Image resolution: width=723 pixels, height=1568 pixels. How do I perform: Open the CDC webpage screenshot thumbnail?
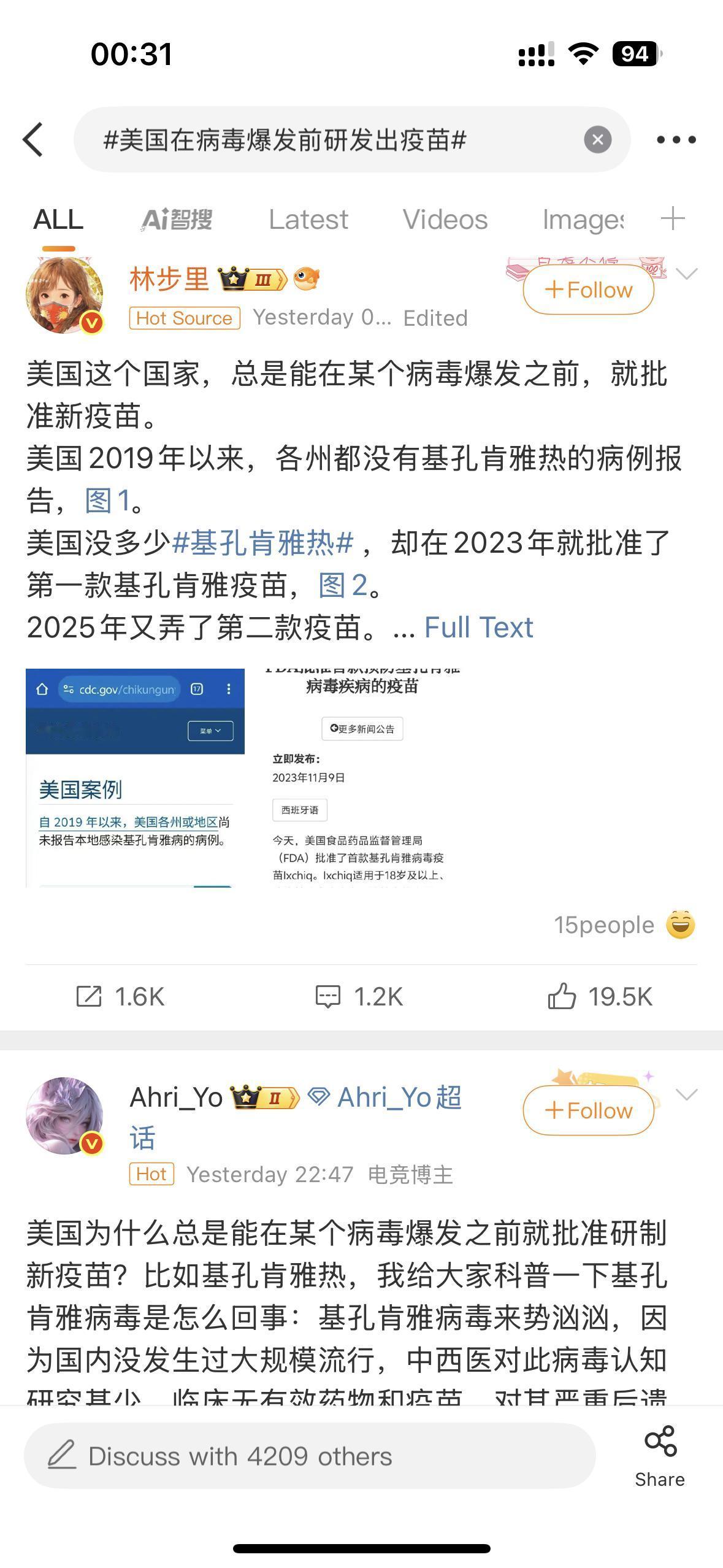135,779
